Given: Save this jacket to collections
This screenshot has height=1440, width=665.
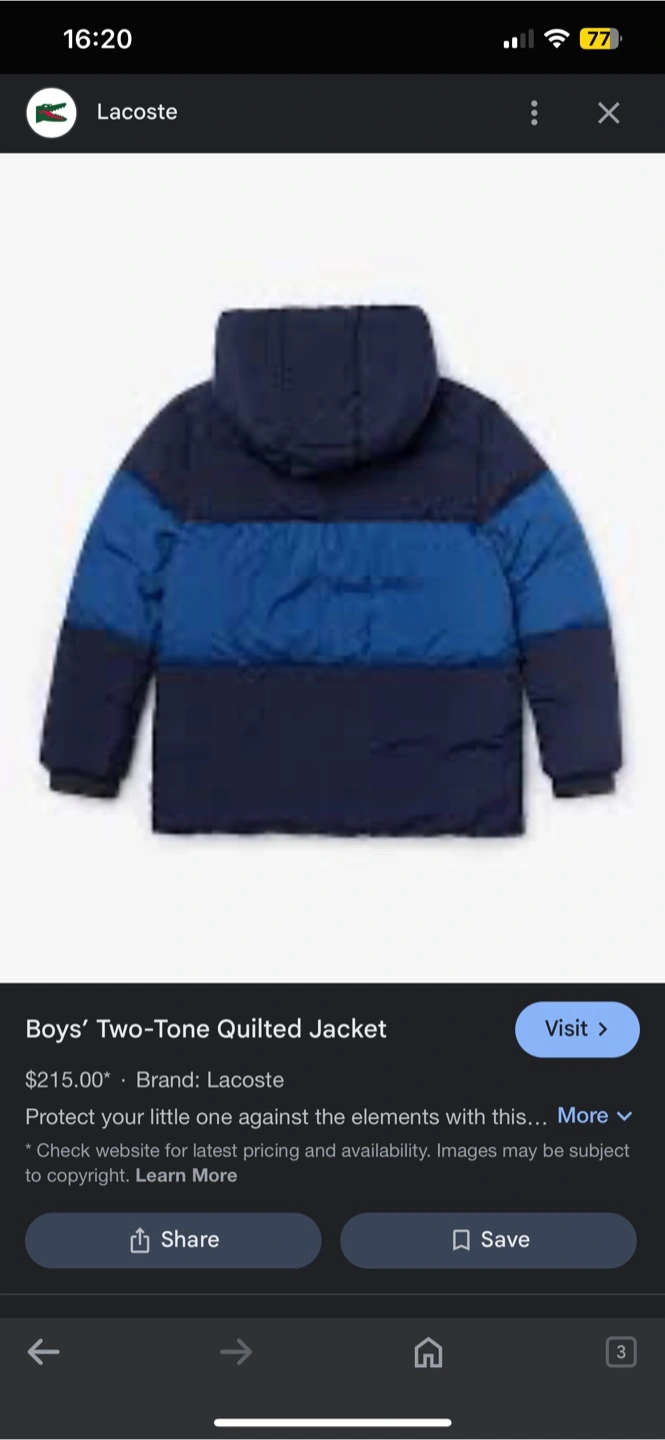Looking at the screenshot, I should pyautogui.click(x=488, y=1240).
